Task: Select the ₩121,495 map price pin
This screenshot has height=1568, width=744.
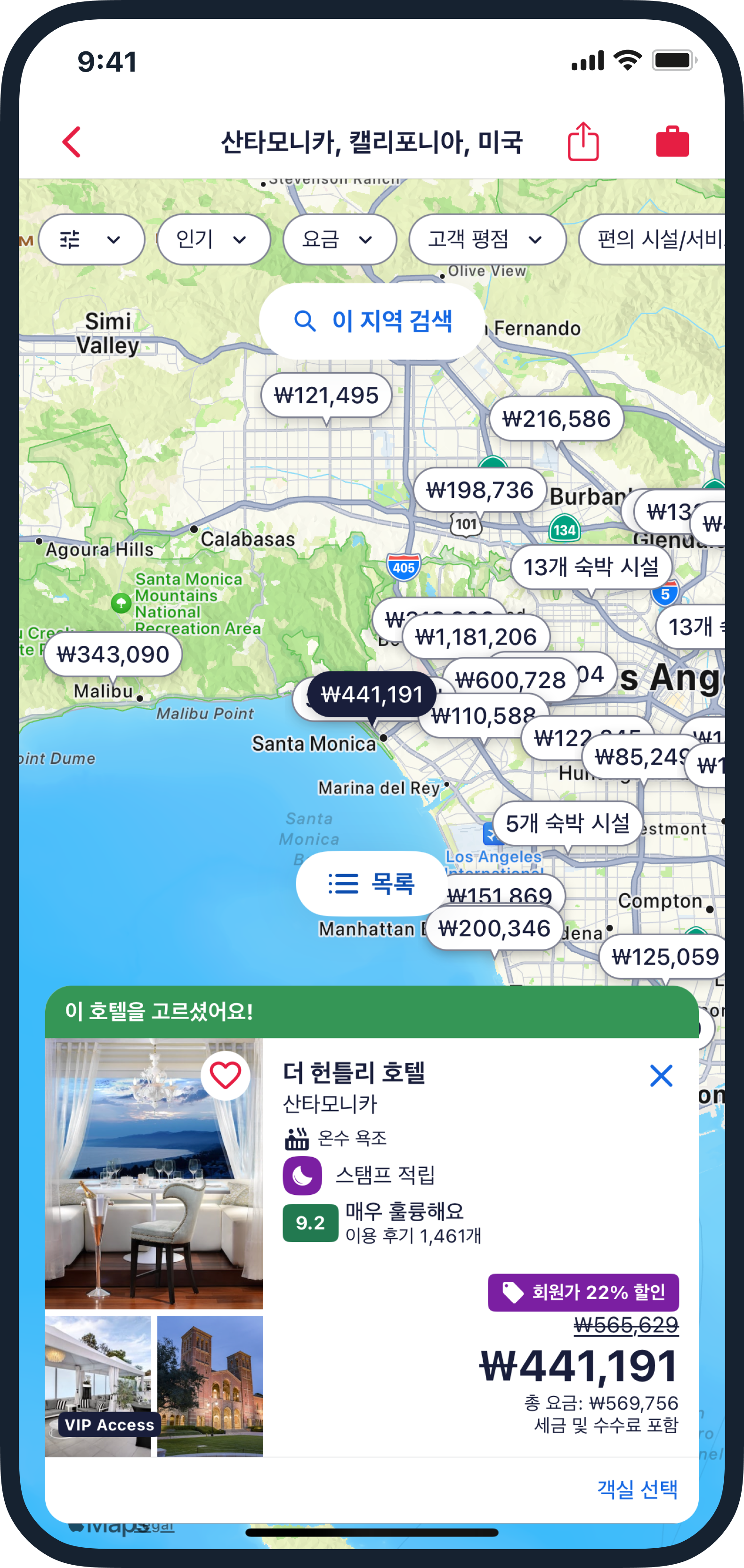Action: point(326,396)
